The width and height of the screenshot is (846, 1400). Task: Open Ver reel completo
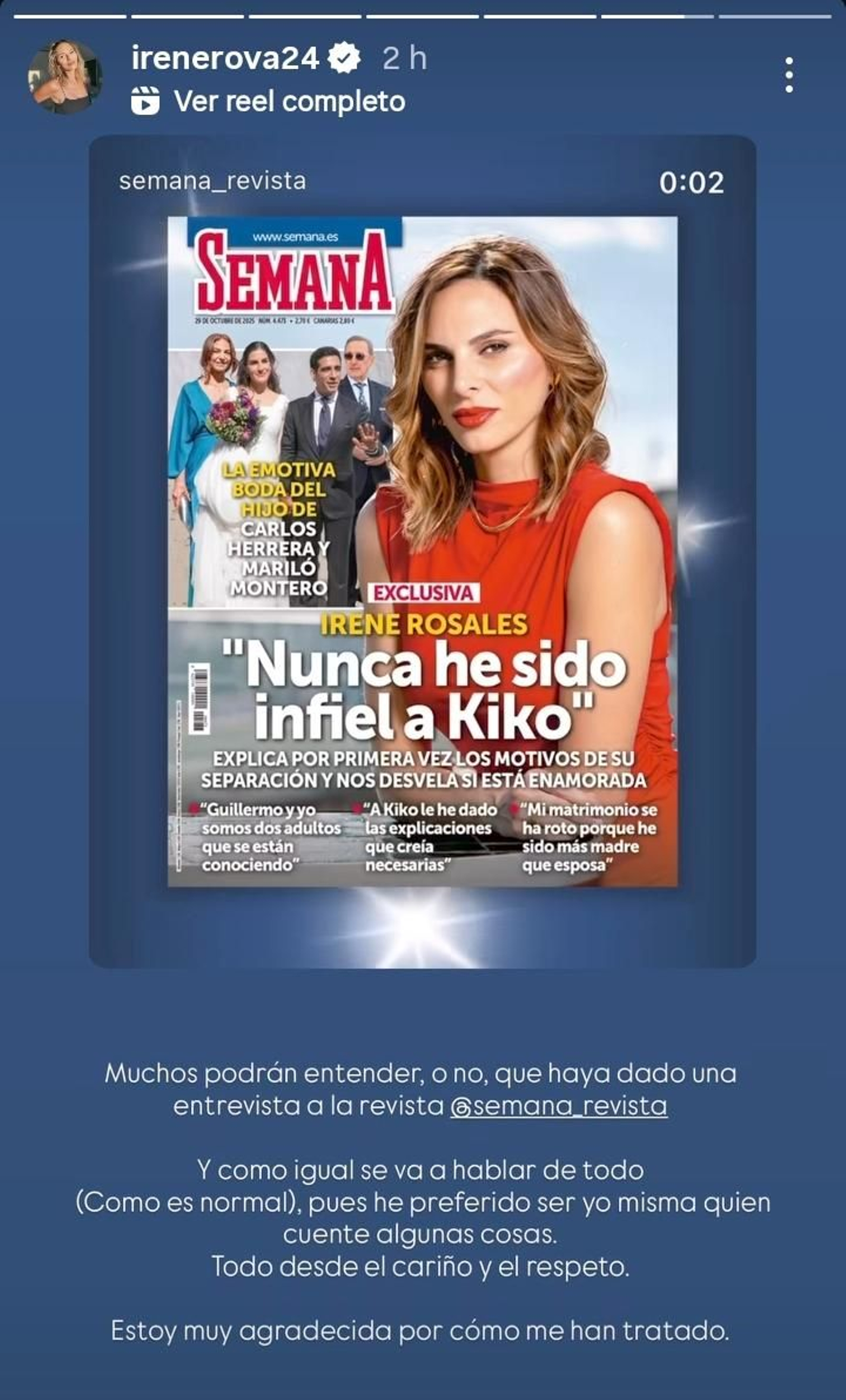coord(289,103)
